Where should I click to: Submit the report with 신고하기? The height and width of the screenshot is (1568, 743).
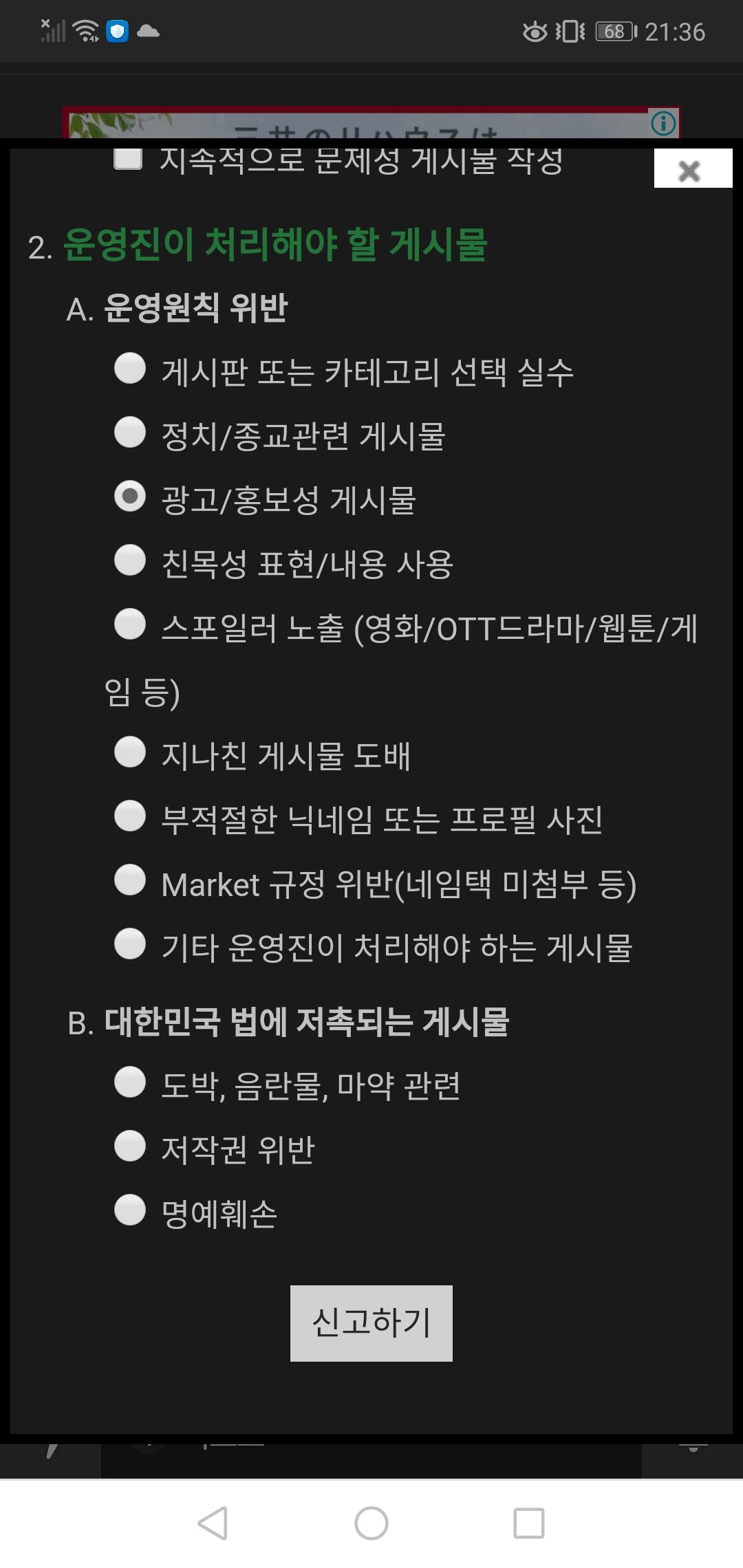[371, 1323]
